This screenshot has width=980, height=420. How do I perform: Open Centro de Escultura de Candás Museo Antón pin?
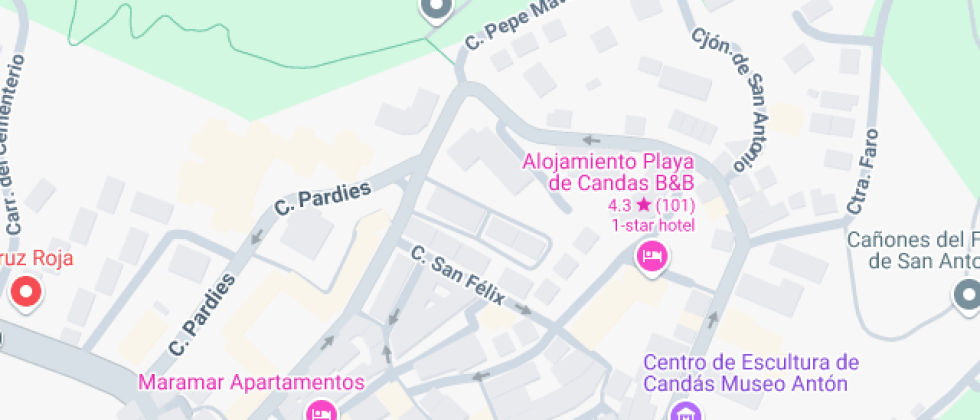coord(685,411)
